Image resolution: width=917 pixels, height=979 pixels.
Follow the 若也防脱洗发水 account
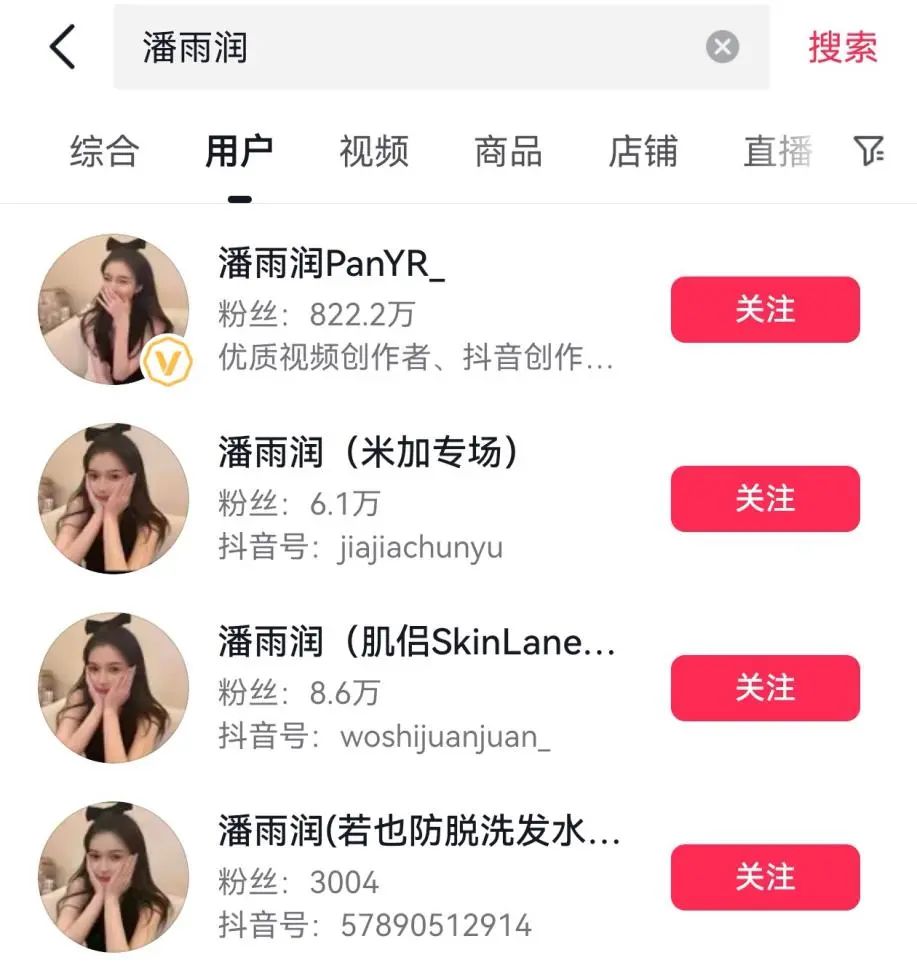pyautogui.click(x=764, y=877)
